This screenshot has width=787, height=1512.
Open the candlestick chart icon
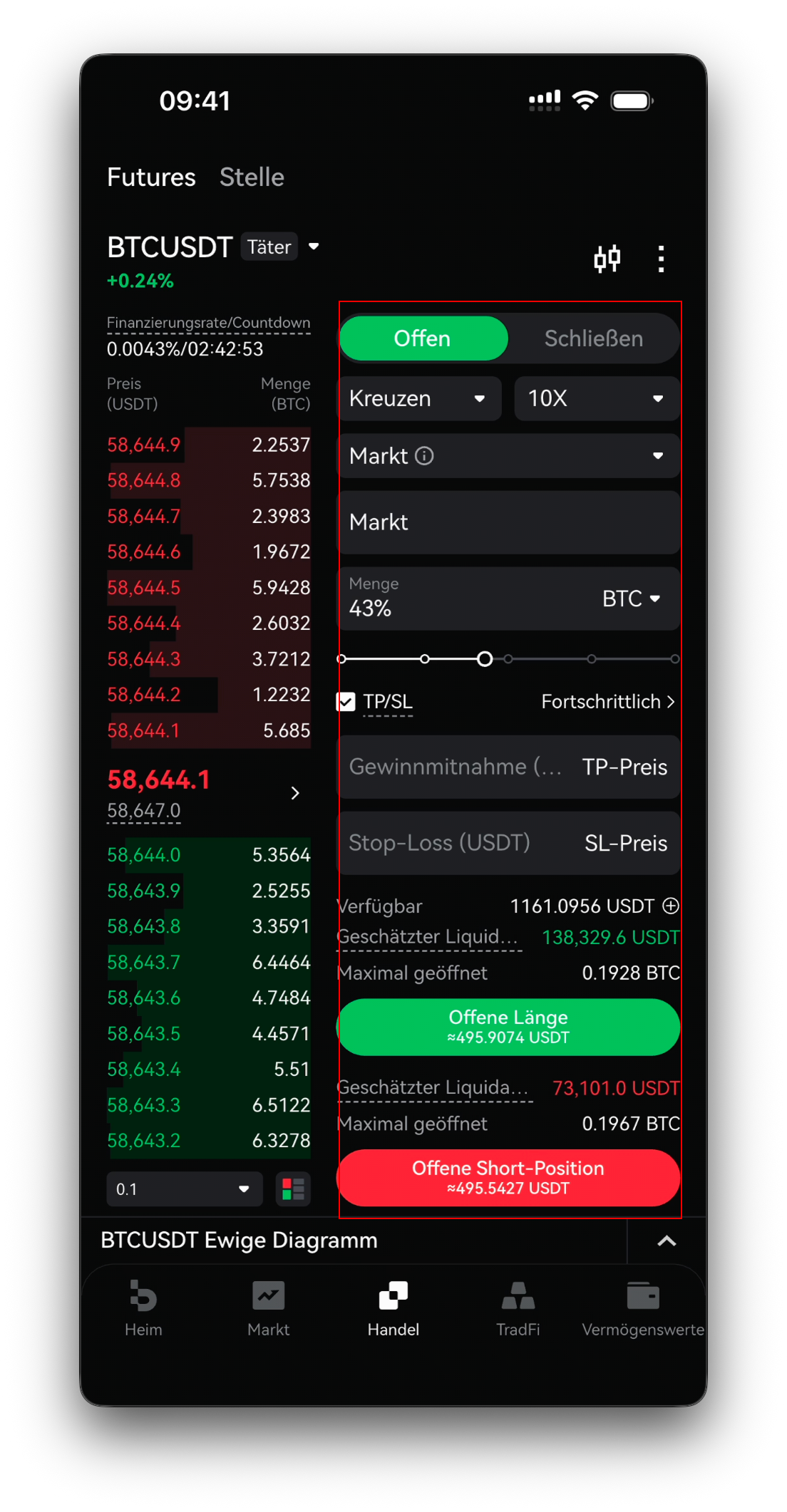607,259
